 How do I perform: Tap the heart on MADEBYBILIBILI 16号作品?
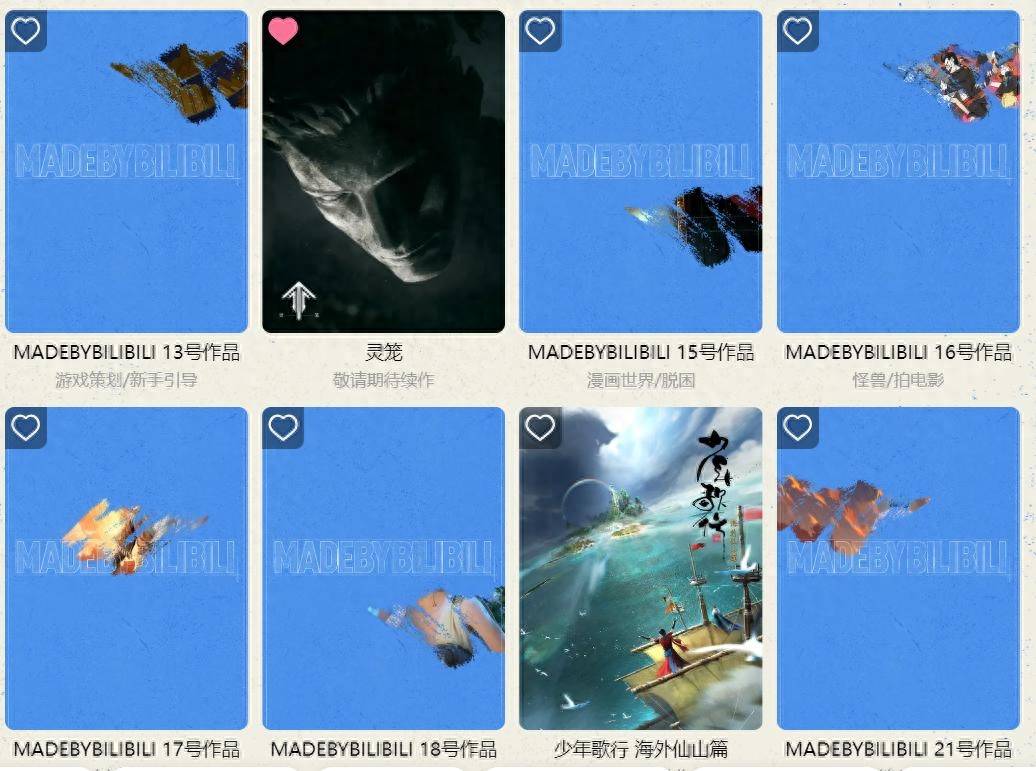797,31
